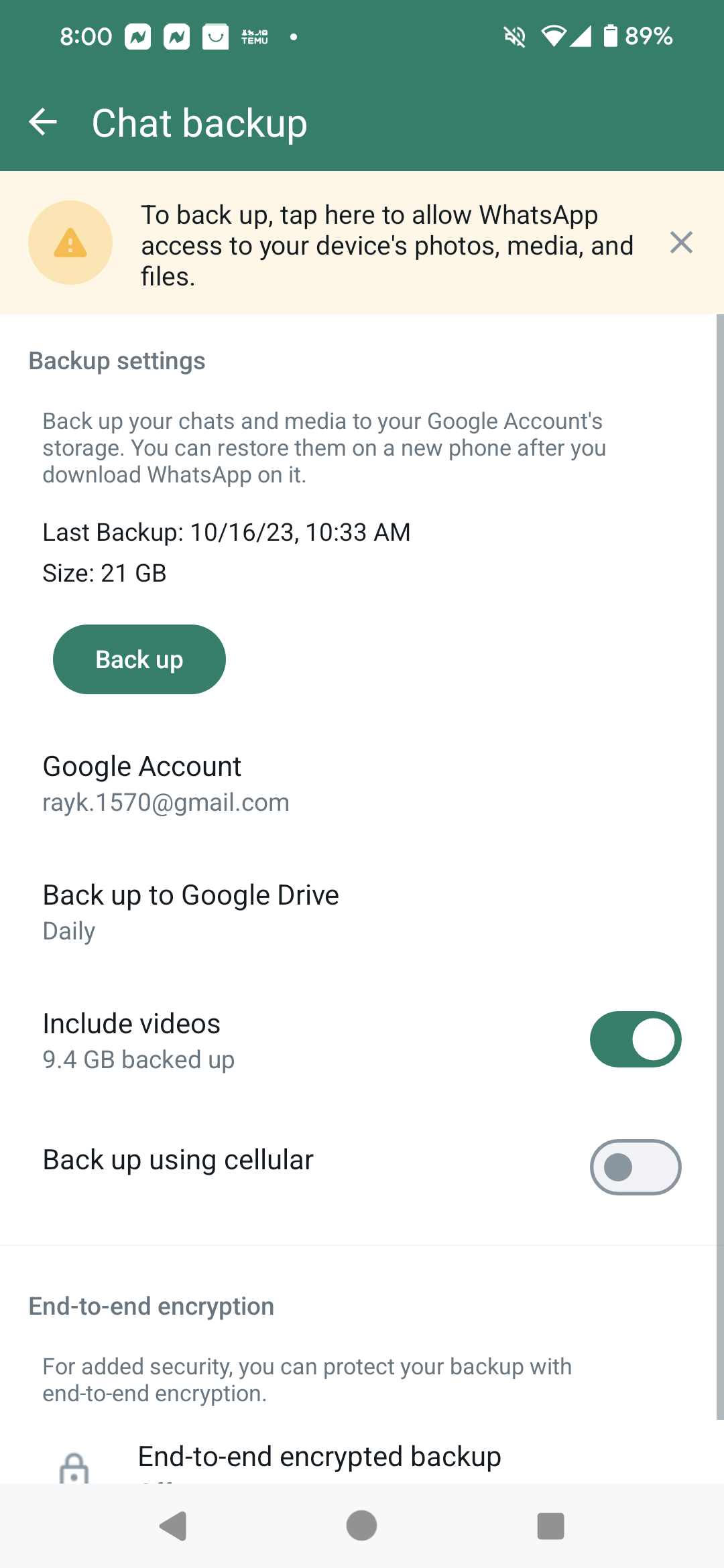Tap the muted sound icon in the status bar
724x1568 pixels.
513,36
